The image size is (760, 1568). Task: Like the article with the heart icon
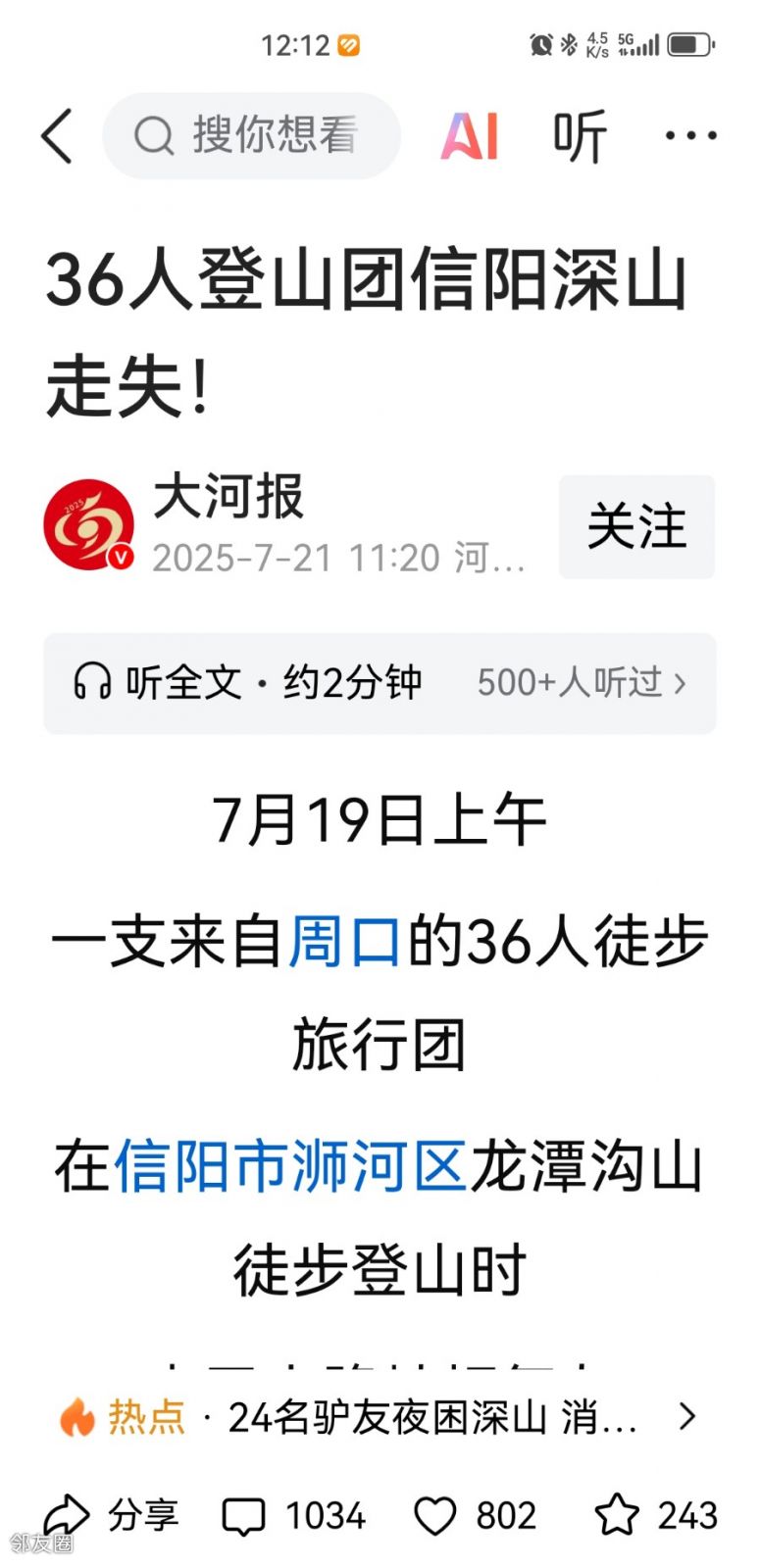[434, 1516]
